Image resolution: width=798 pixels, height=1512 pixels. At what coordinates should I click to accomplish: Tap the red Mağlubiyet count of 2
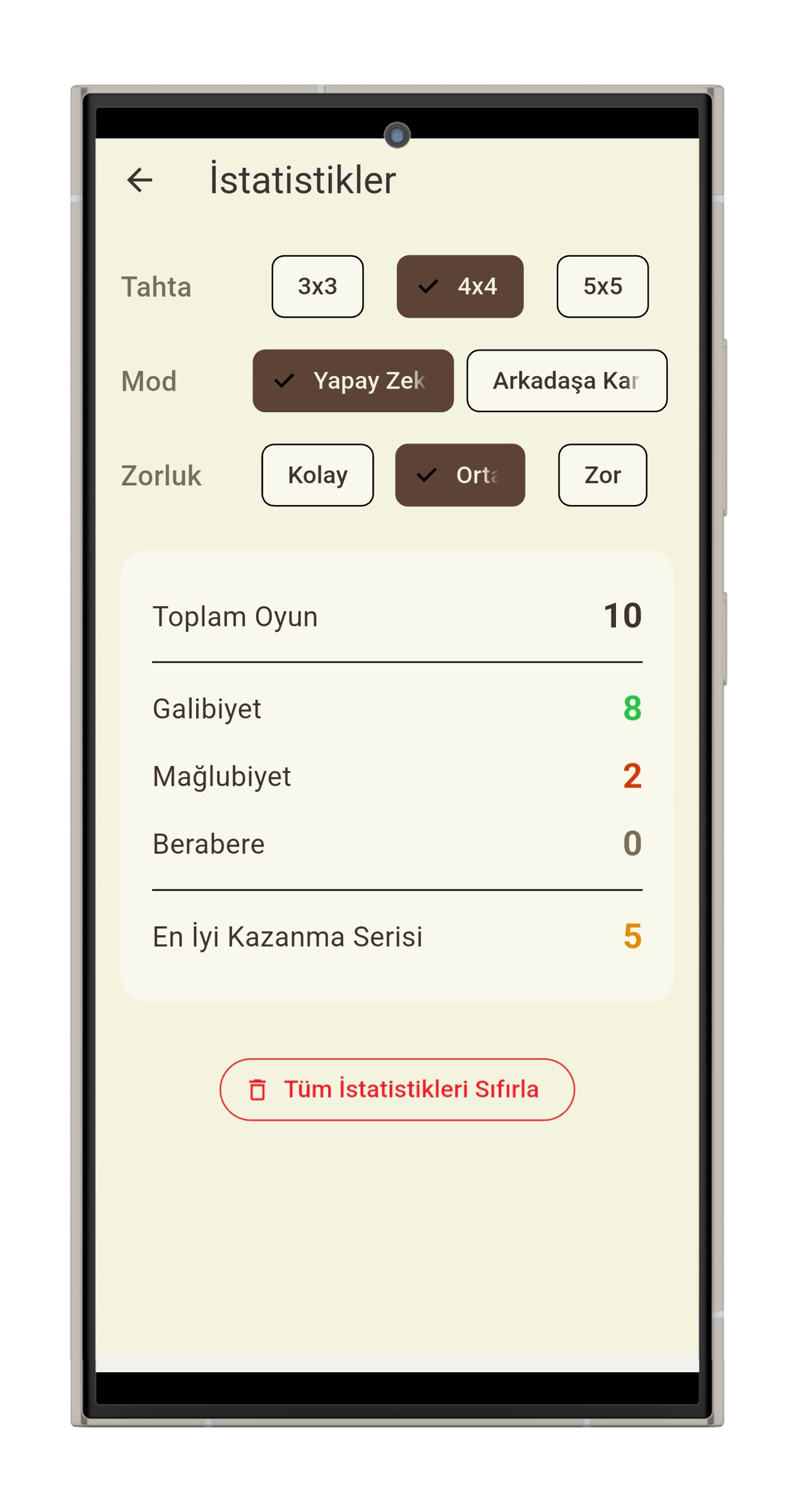click(633, 776)
